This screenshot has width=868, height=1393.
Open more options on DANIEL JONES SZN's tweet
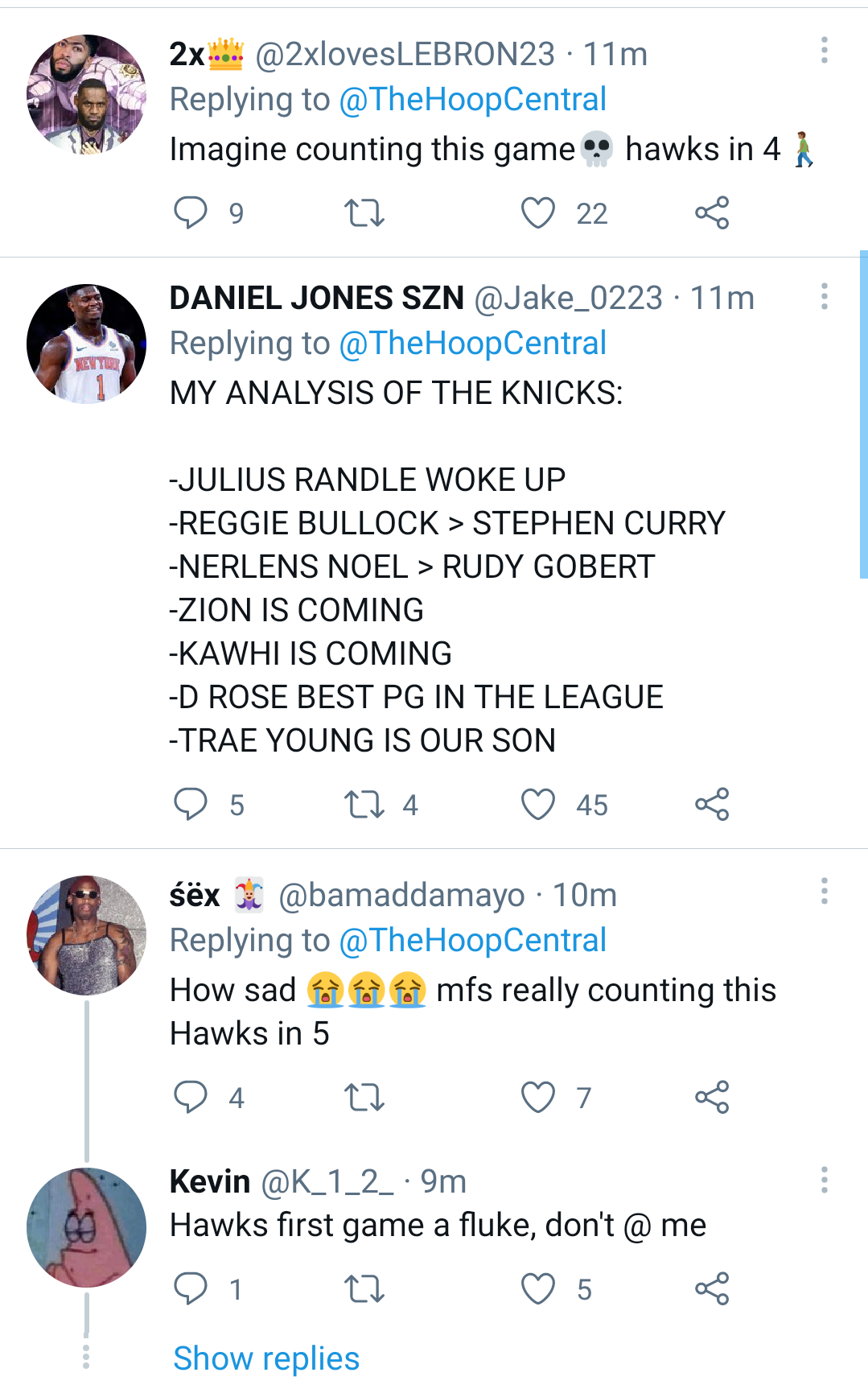824,298
